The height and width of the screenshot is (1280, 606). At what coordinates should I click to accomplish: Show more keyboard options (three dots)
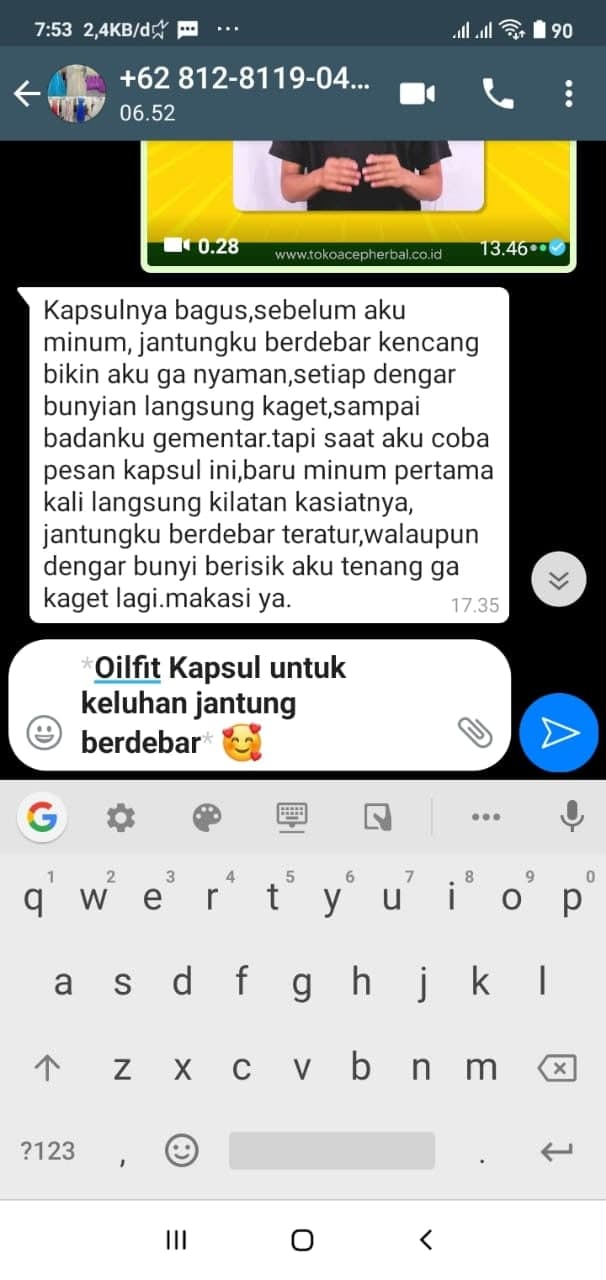(486, 817)
